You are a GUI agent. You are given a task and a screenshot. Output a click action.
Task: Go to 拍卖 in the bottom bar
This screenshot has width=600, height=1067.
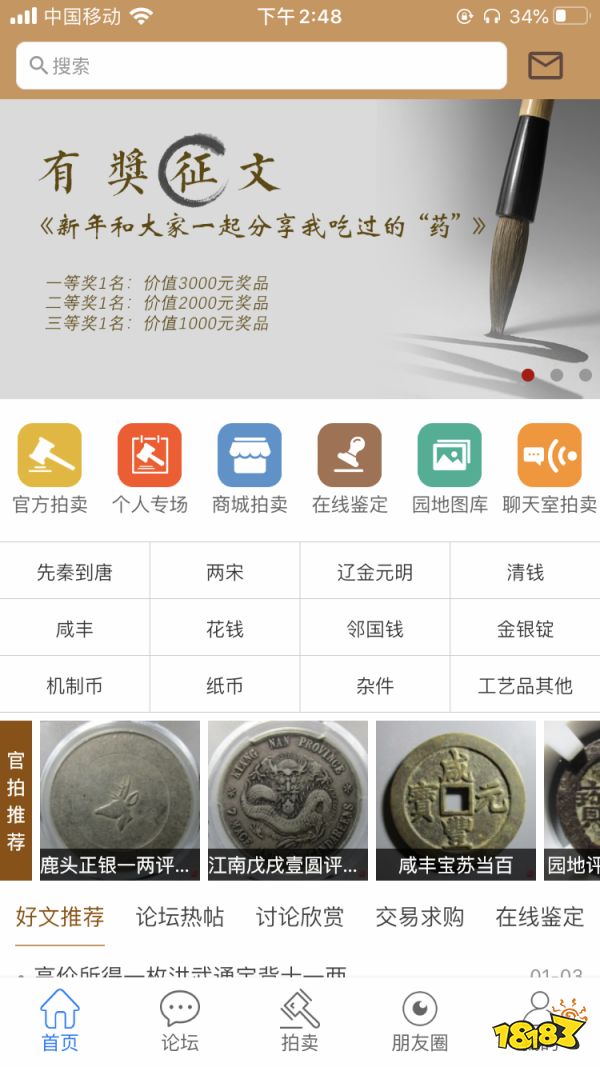click(x=300, y=1021)
